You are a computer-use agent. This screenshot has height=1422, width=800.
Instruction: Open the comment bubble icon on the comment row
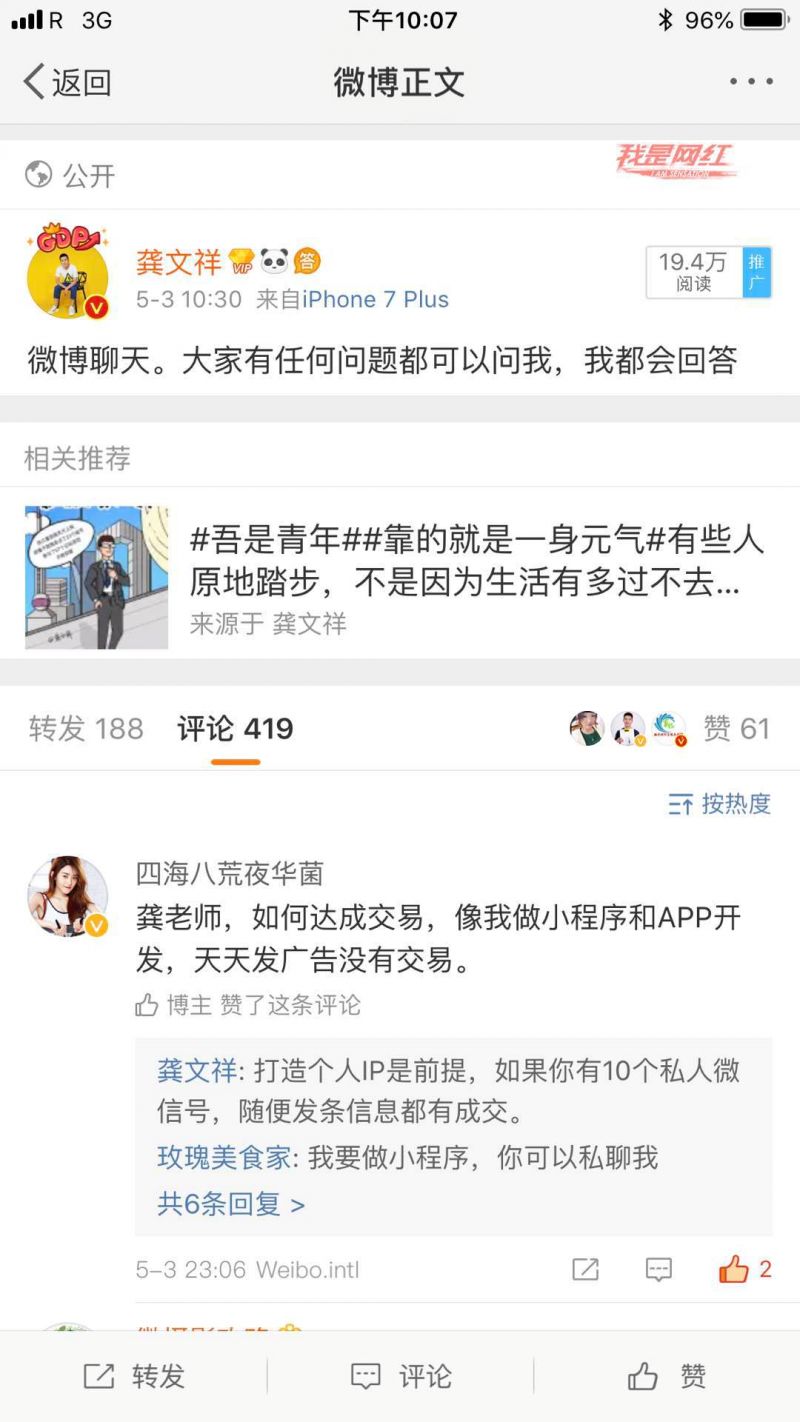[x=658, y=1269]
